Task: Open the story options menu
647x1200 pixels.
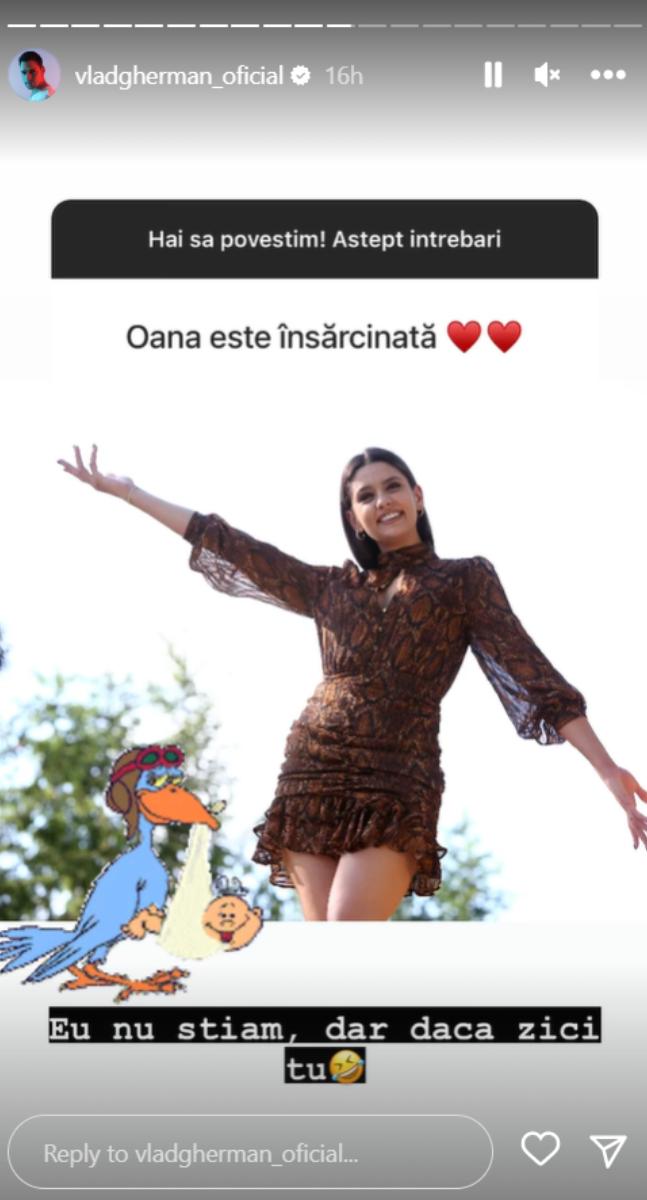Action: click(607, 75)
